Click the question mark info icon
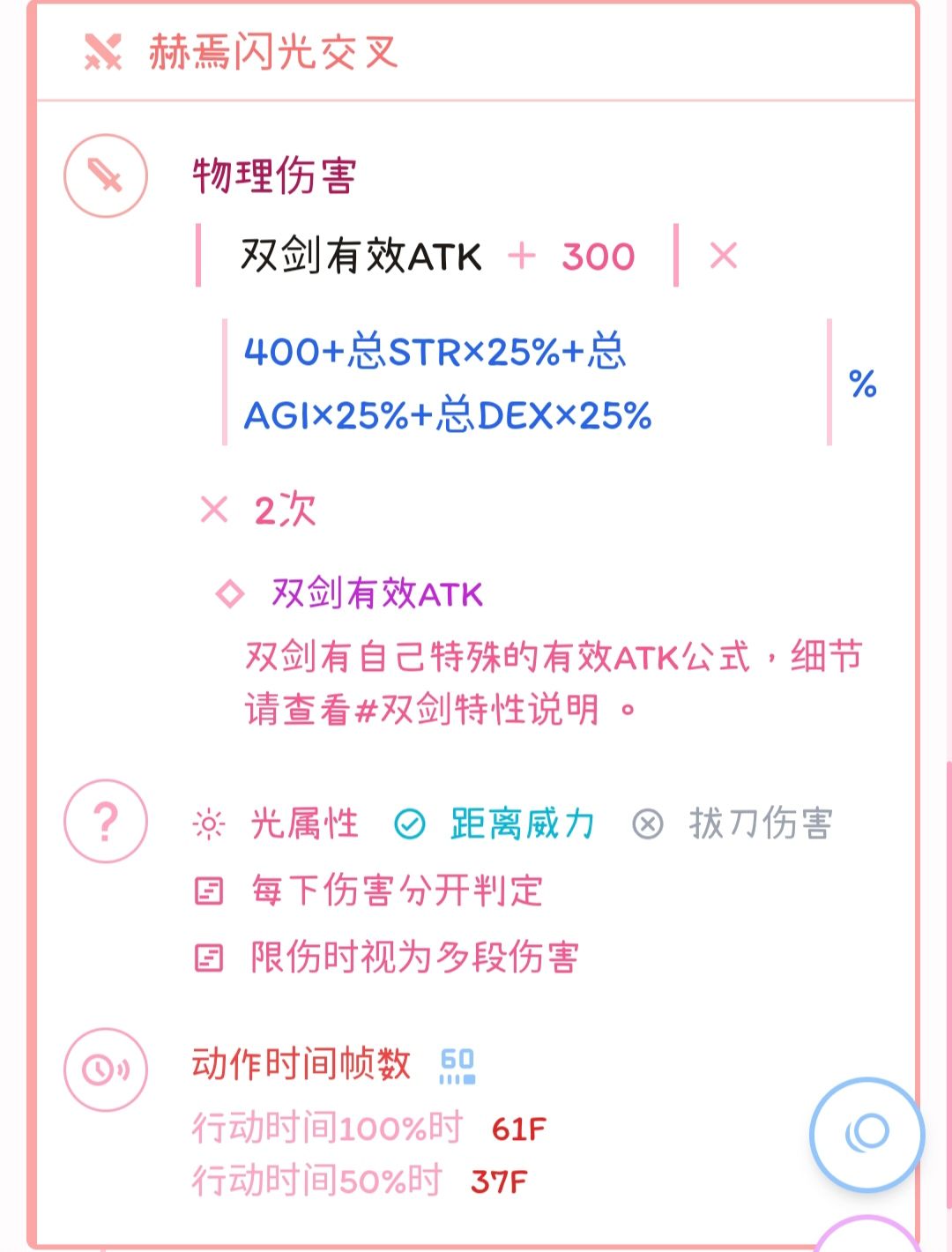 (x=103, y=823)
